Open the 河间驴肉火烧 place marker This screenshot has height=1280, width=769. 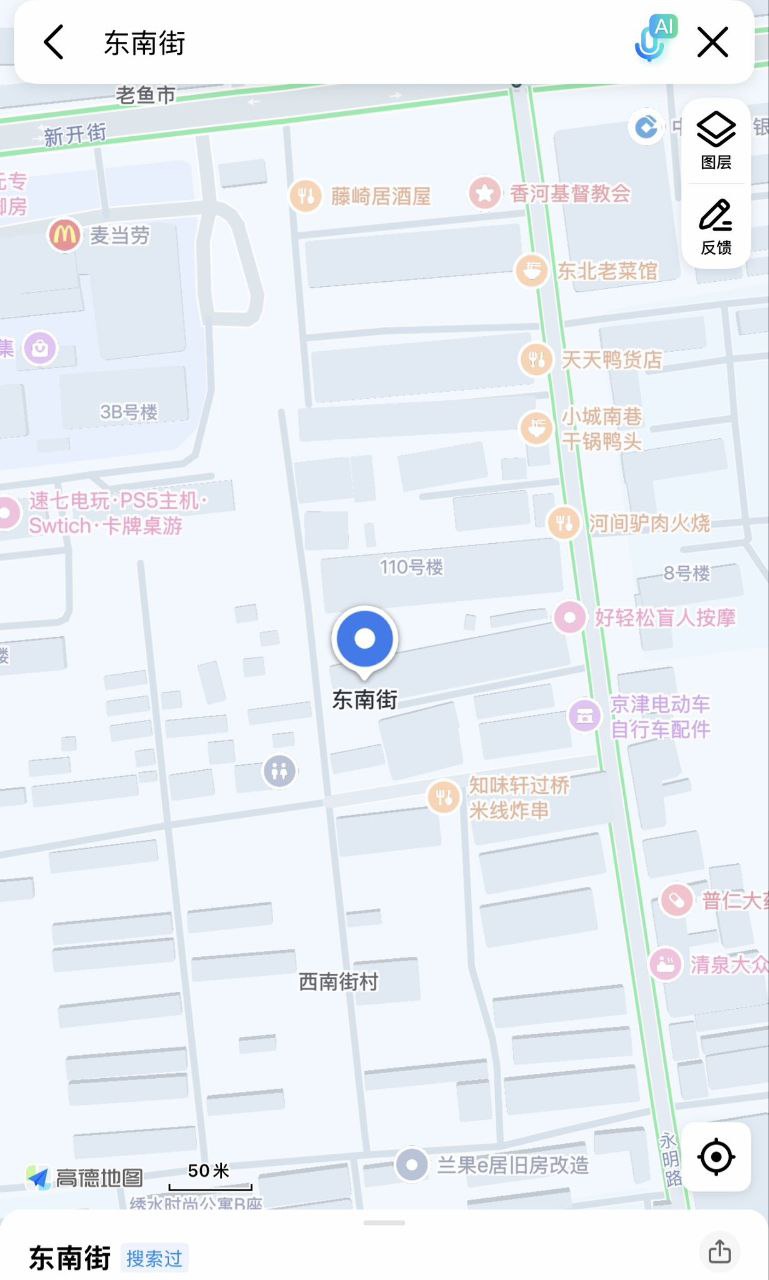(564, 522)
